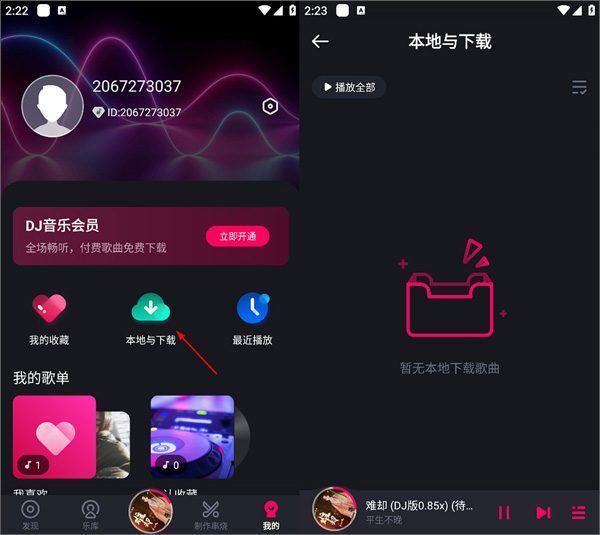The image size is (600, 535).
Task: Open the center now-playing disc button
Action: click(x=151, y=511)
